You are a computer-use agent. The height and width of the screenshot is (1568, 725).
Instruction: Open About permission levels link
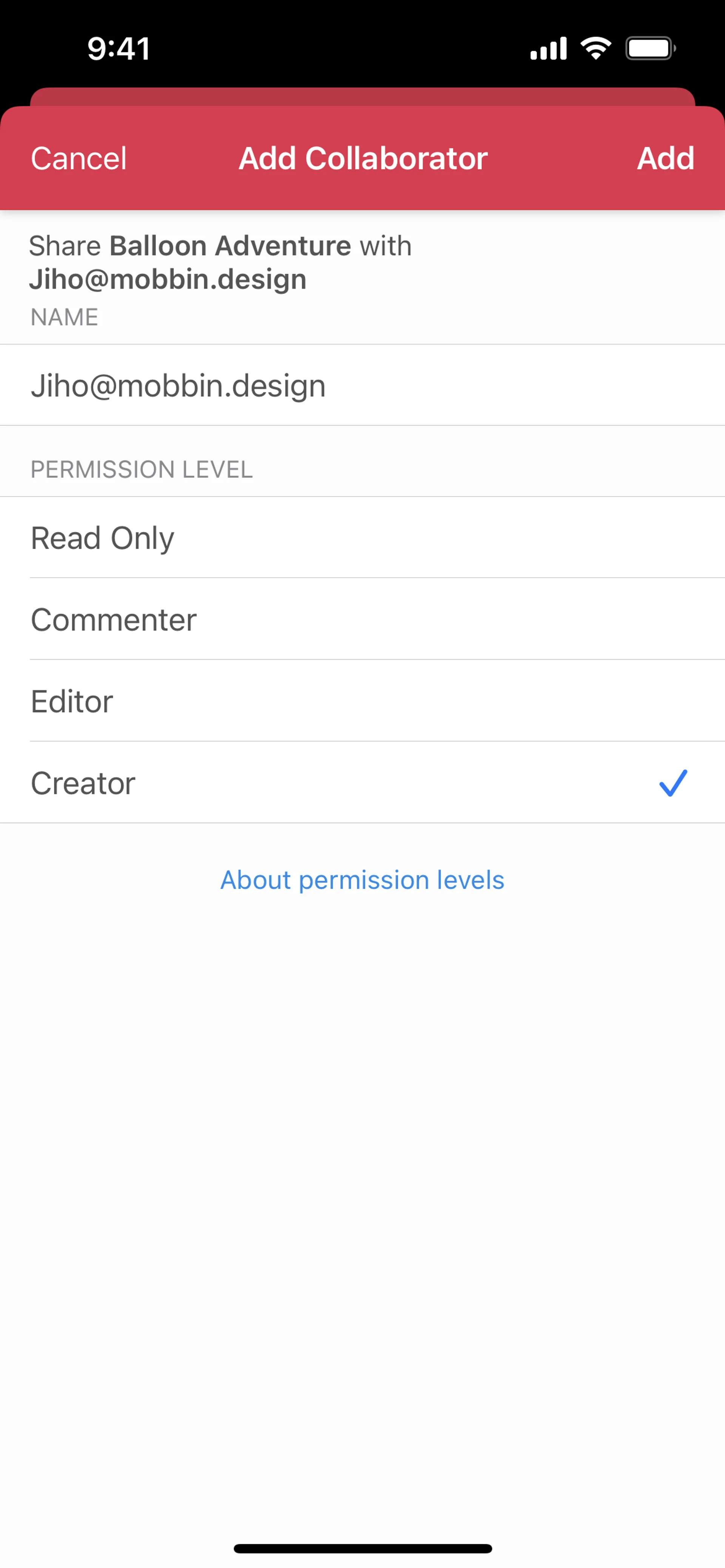(x=362, y=880)
